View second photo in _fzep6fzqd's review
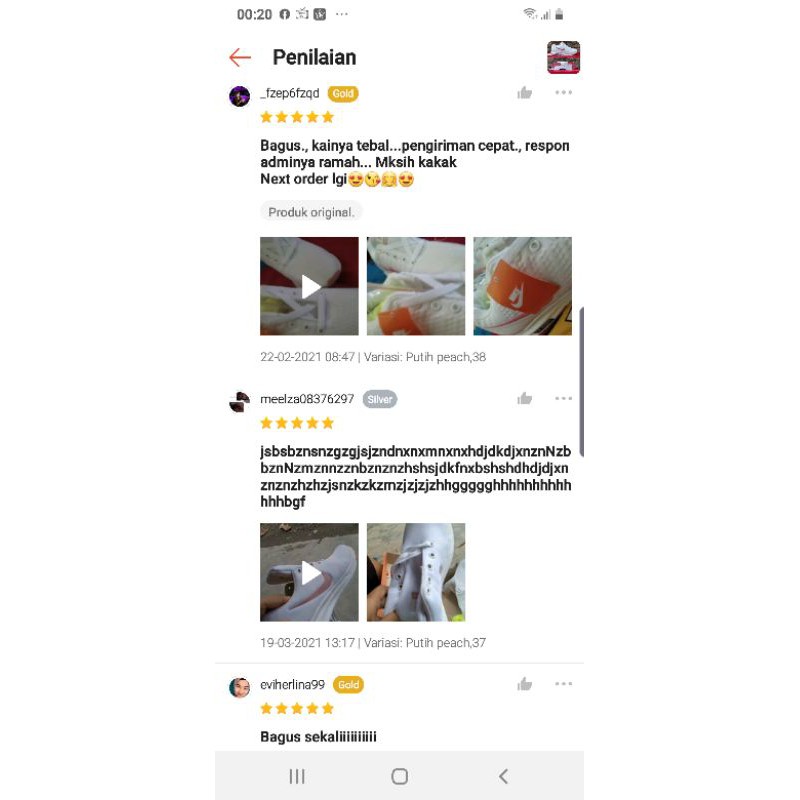 [416, 286]
